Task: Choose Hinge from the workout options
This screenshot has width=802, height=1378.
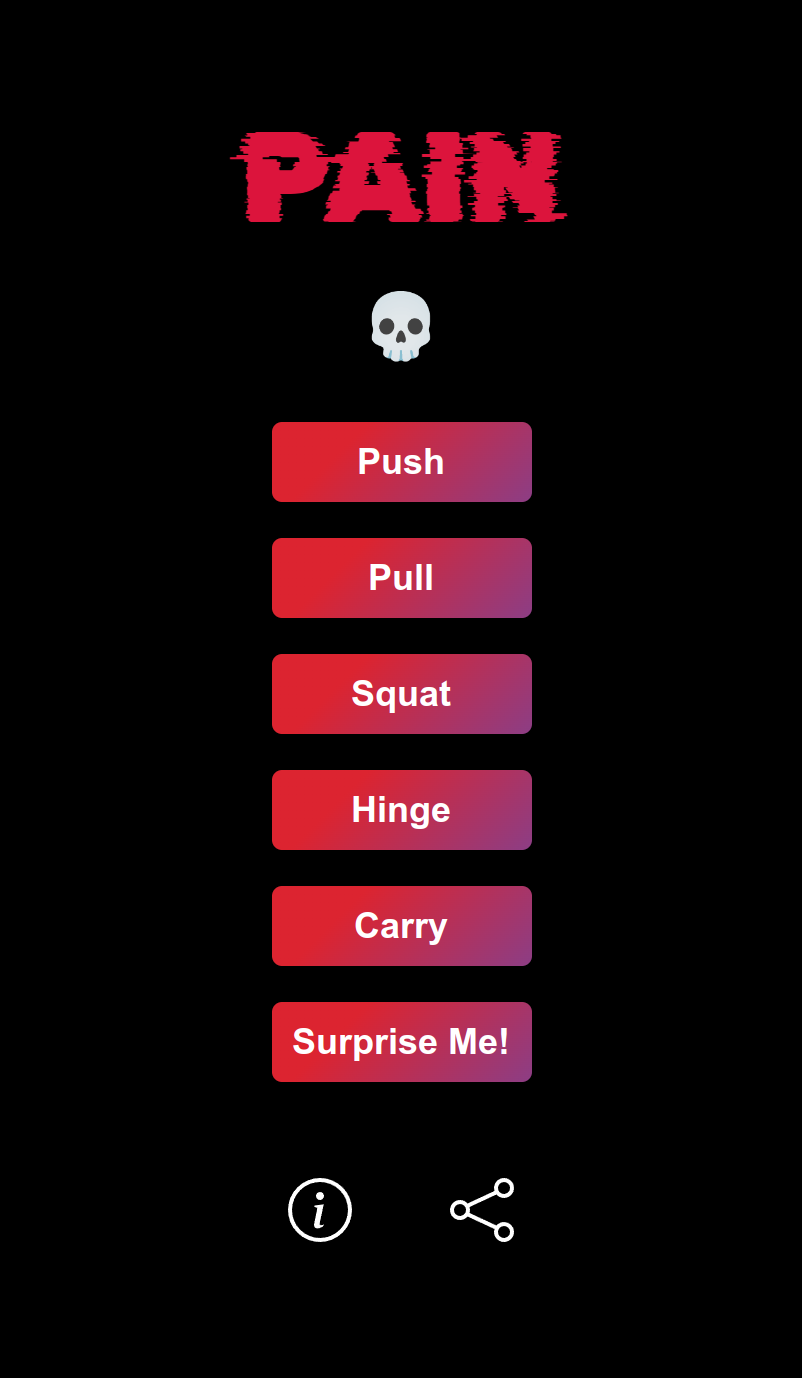Action: coord(401,809)
